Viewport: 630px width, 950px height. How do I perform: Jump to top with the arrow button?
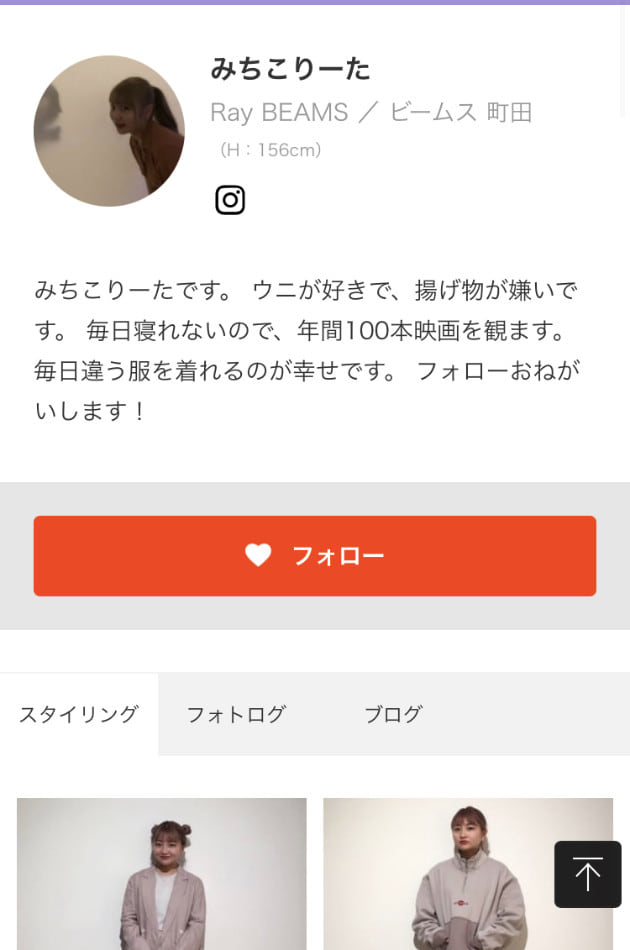pyautogui.click(x=588, y=874)
